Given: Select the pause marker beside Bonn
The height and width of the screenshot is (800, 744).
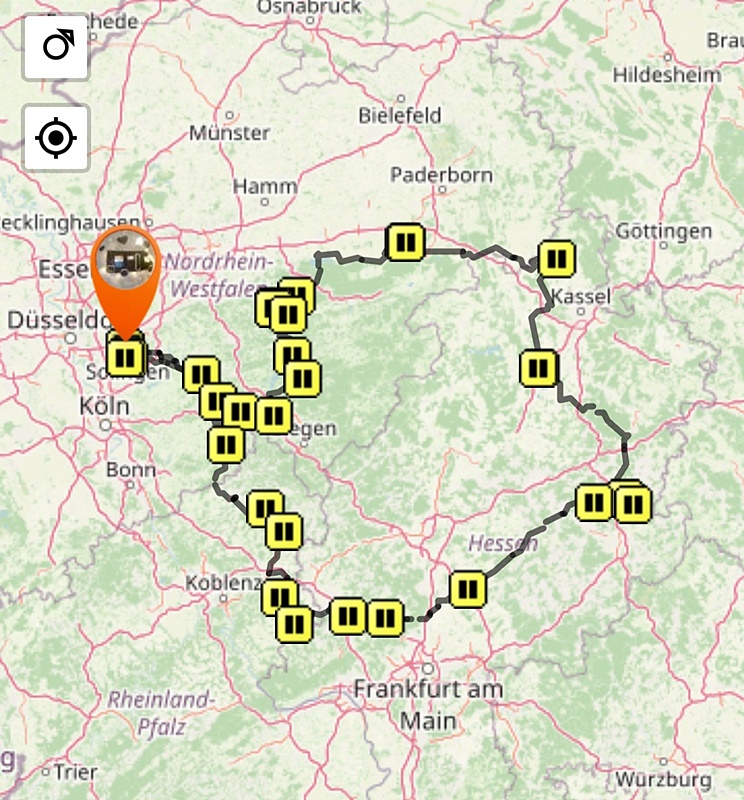Looking at the screenshot, I should 226,444.
